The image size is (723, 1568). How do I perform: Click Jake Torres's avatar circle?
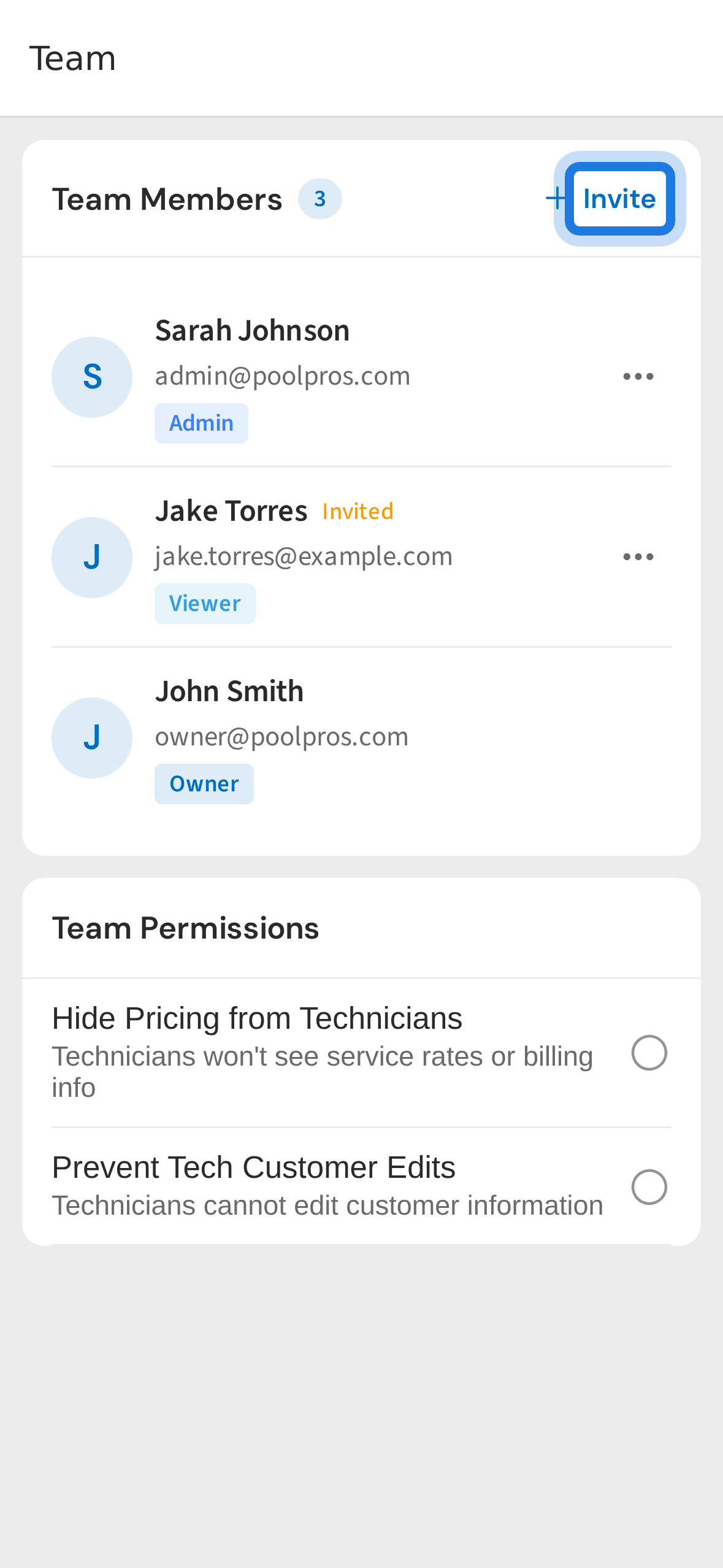point(91,556)
